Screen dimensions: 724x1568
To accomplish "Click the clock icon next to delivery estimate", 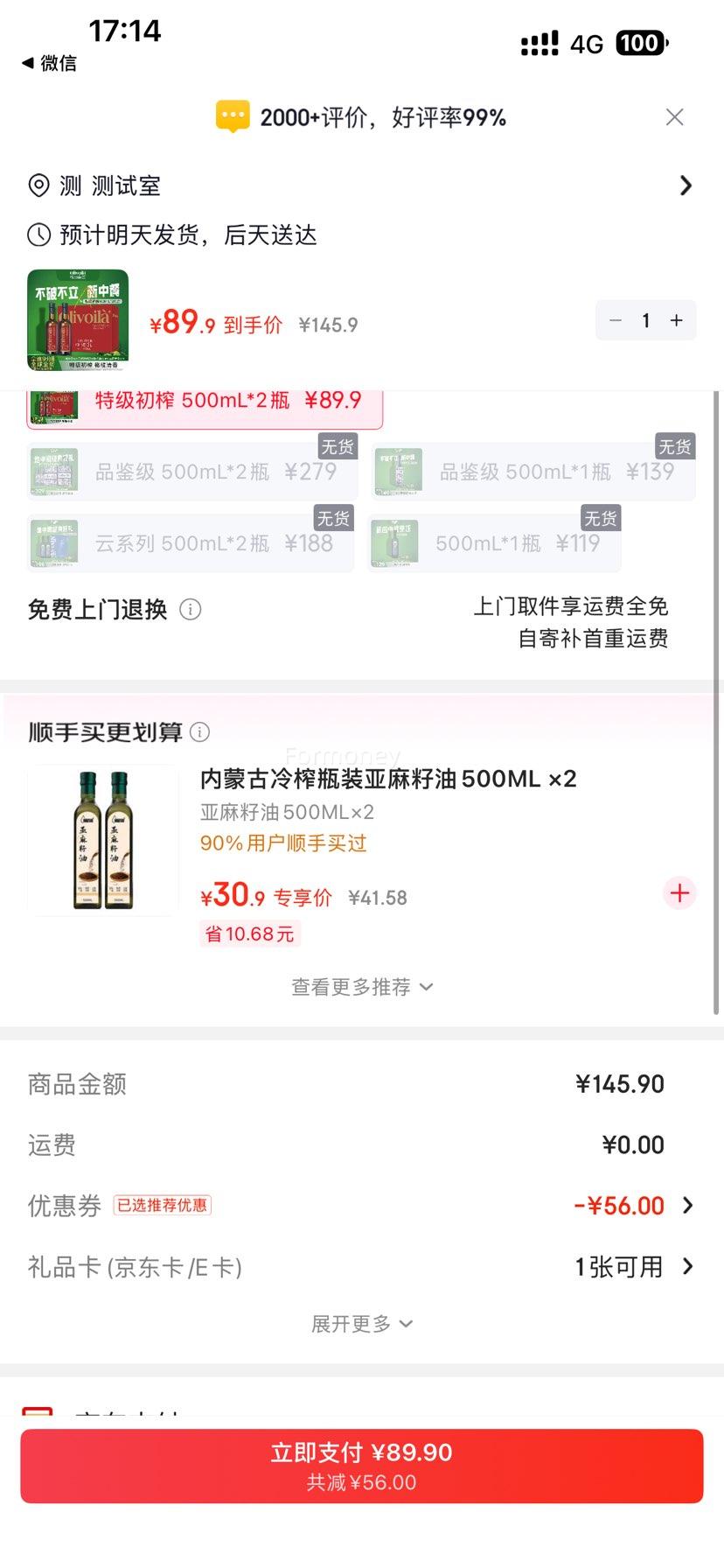I will point(38,235).
